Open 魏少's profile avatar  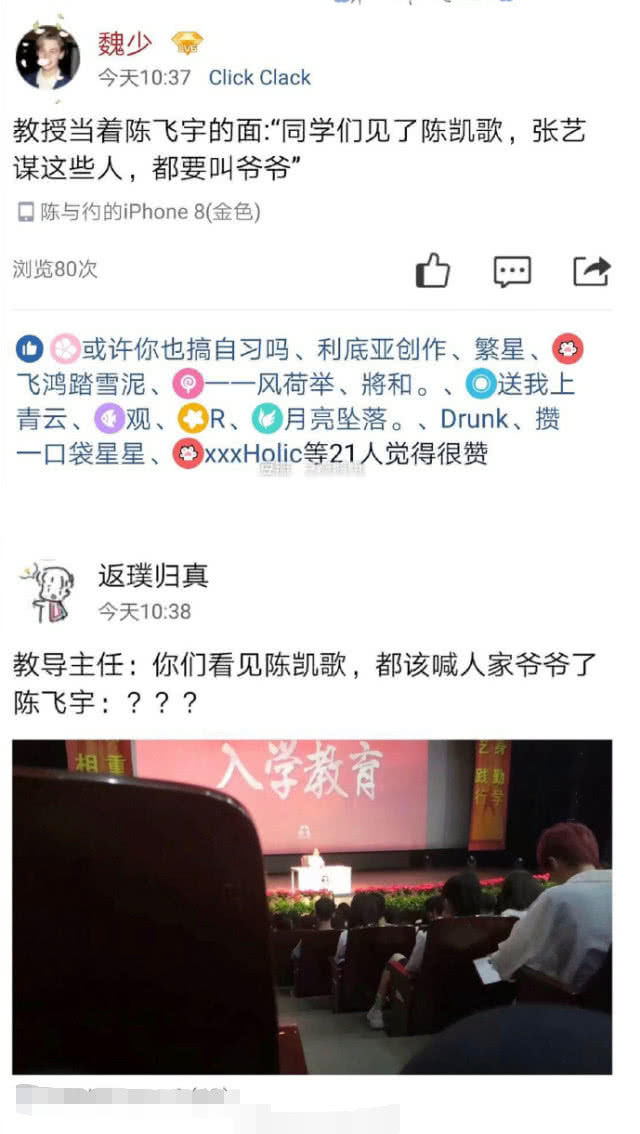(48, 57)
